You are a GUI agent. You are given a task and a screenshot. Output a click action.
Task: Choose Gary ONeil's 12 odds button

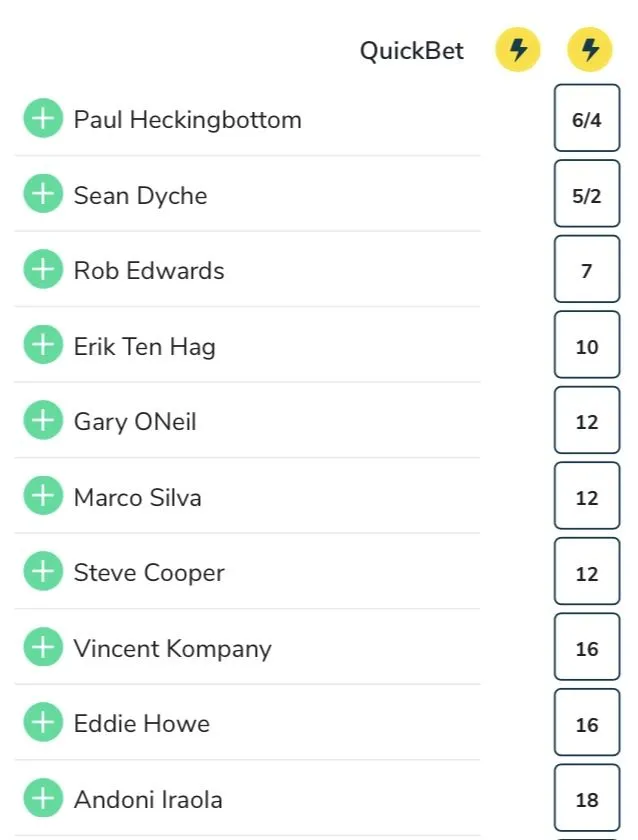587,422
